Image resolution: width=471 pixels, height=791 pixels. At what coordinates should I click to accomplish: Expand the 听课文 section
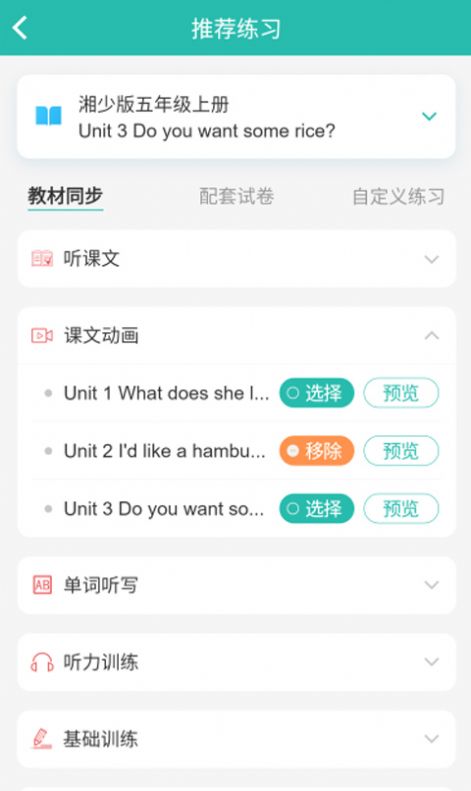pos(236,259)
